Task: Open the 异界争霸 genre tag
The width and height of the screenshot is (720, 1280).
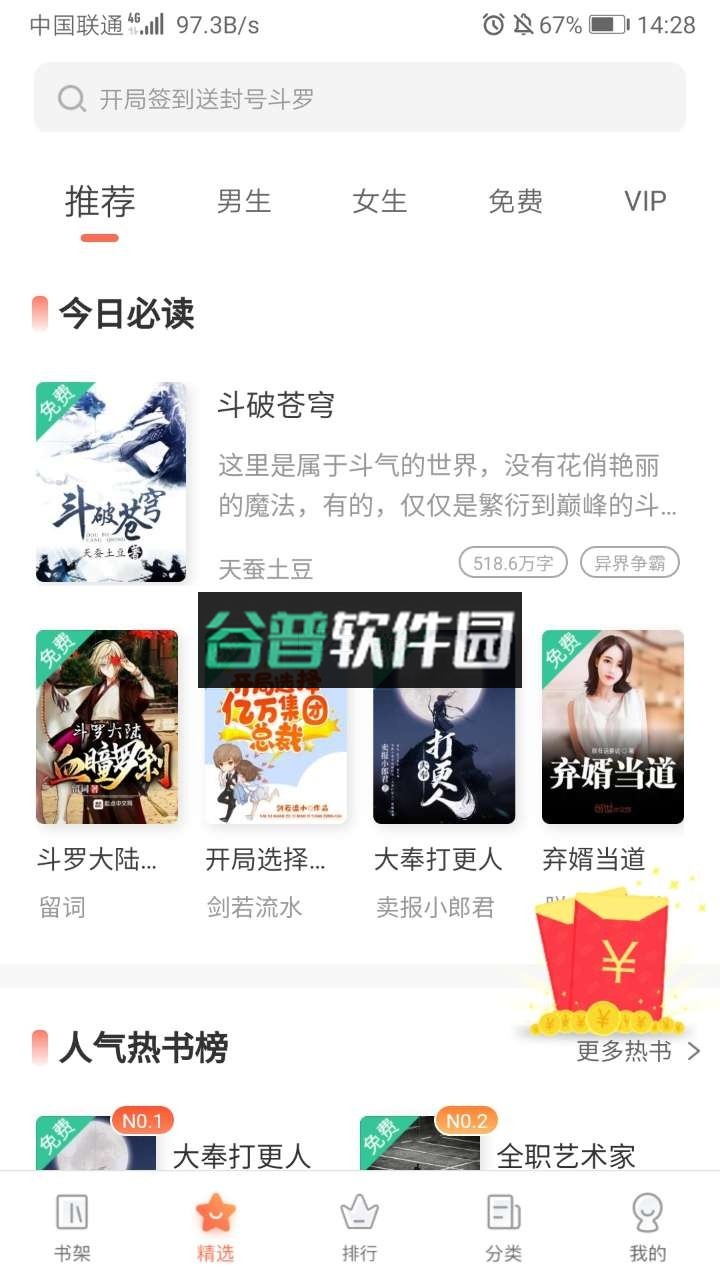Action: pyautogui.click(x=630, y=563)
